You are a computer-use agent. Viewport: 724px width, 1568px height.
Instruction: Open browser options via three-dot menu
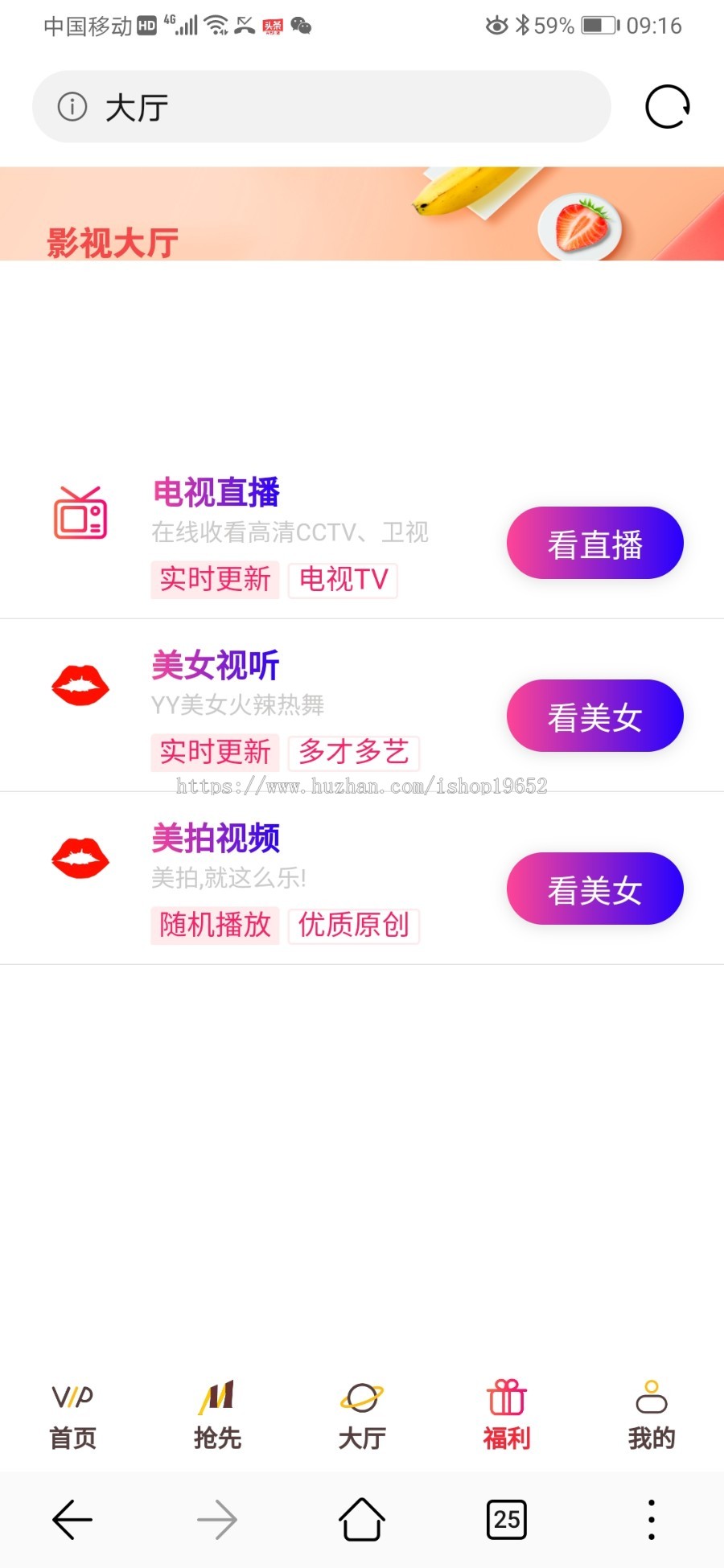coord(651,1518)
